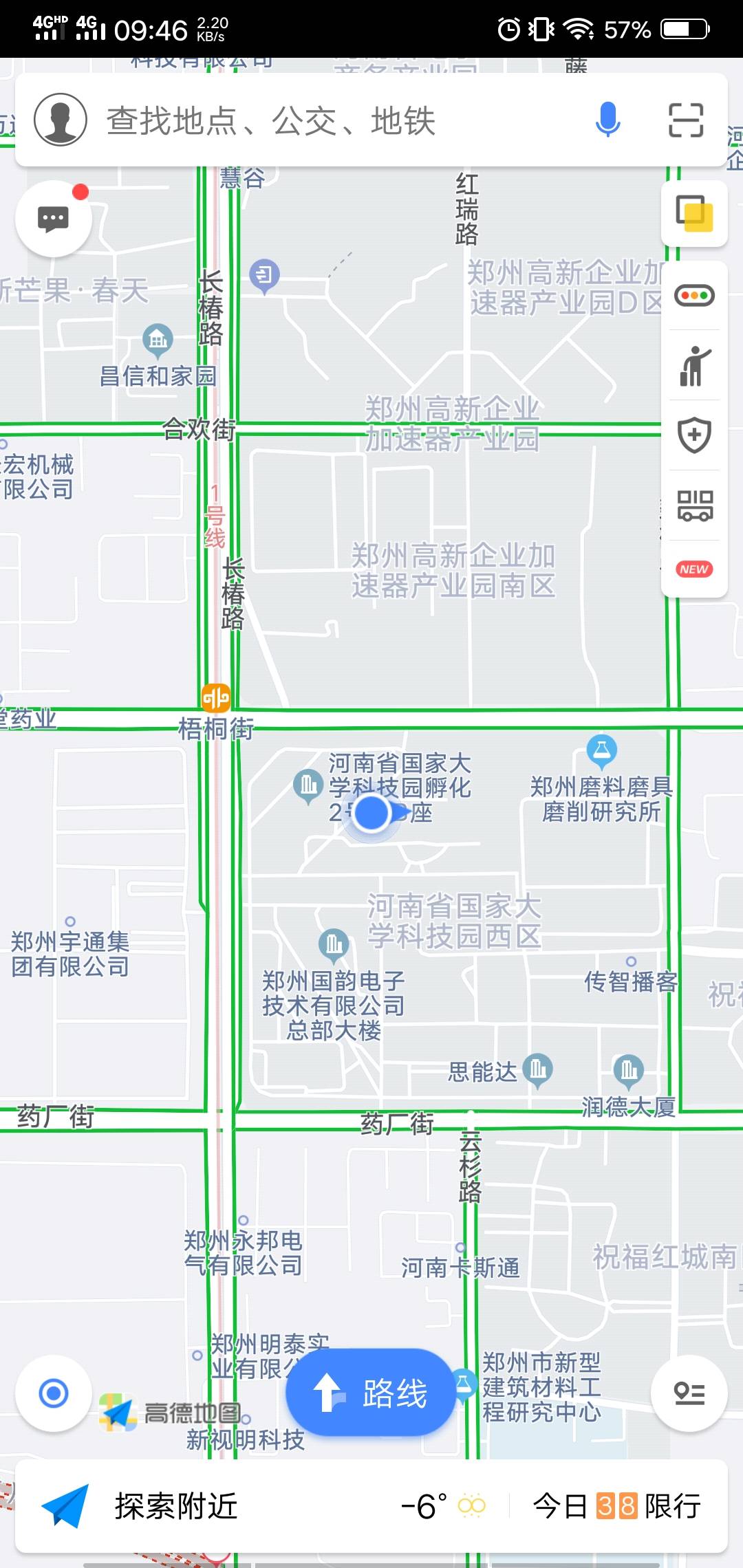The width and height of the screenshot is (743, 1568).
Task: Open the scan code icon
Action: click(686, 120)
